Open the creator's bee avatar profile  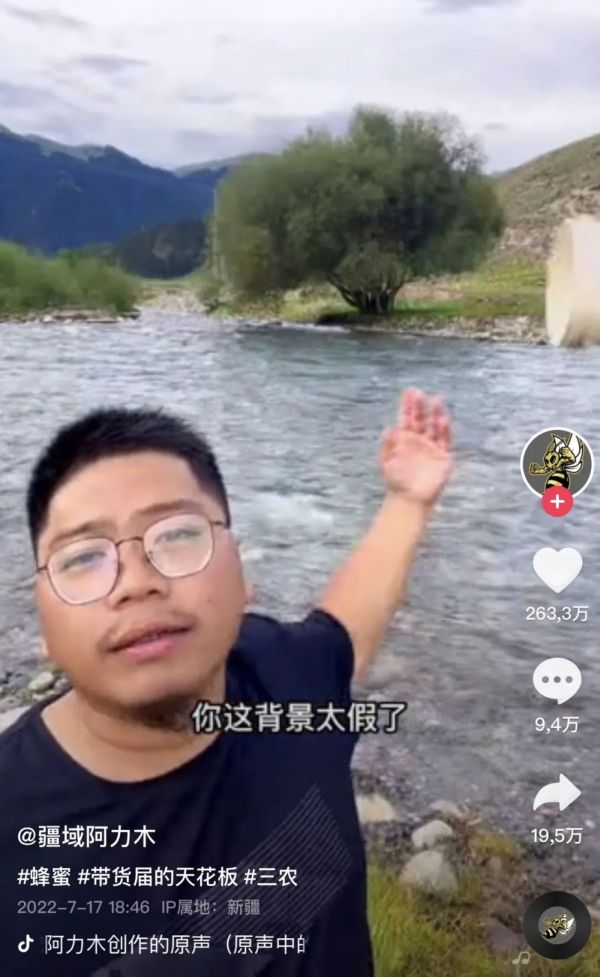[x=557, y=463]
